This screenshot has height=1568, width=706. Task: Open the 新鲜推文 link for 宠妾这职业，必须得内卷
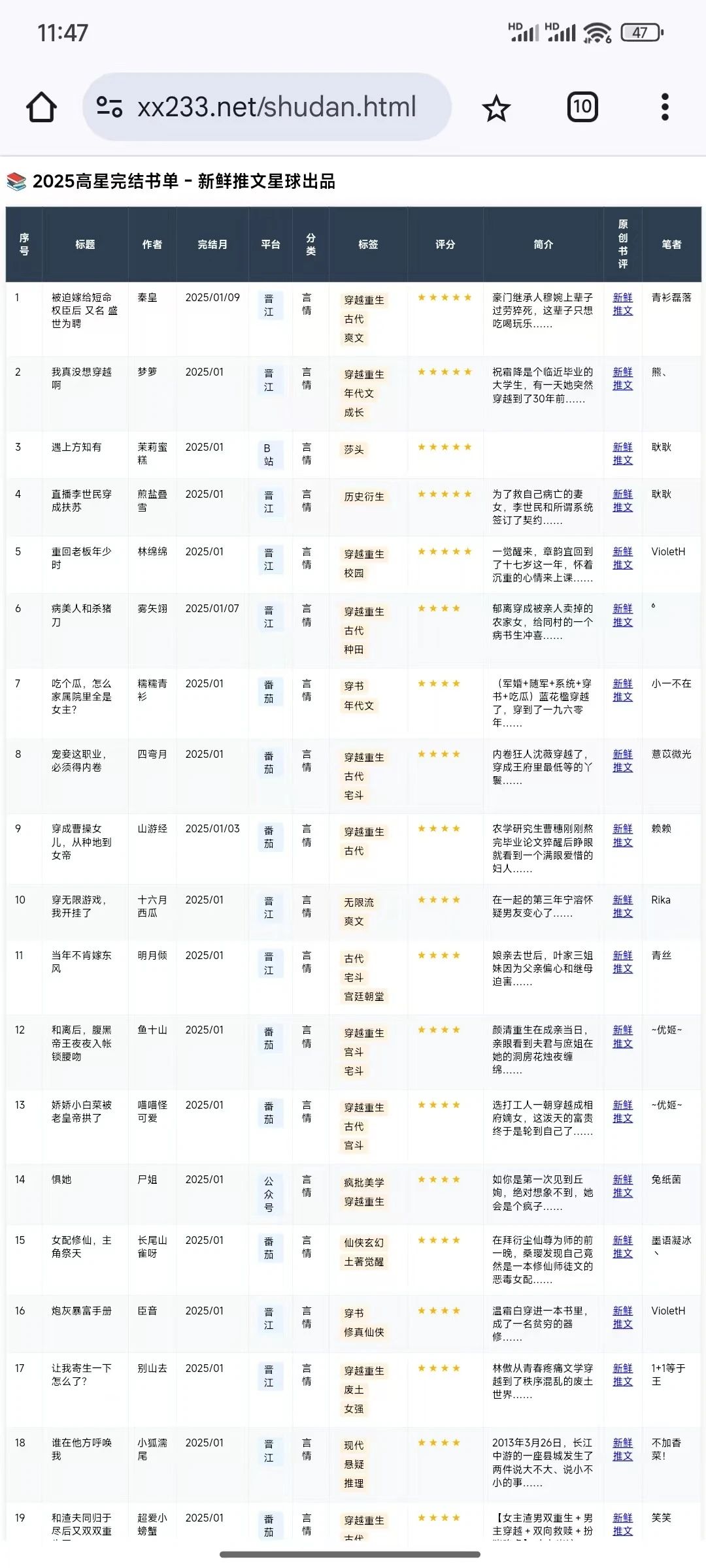tap(622, 760)
